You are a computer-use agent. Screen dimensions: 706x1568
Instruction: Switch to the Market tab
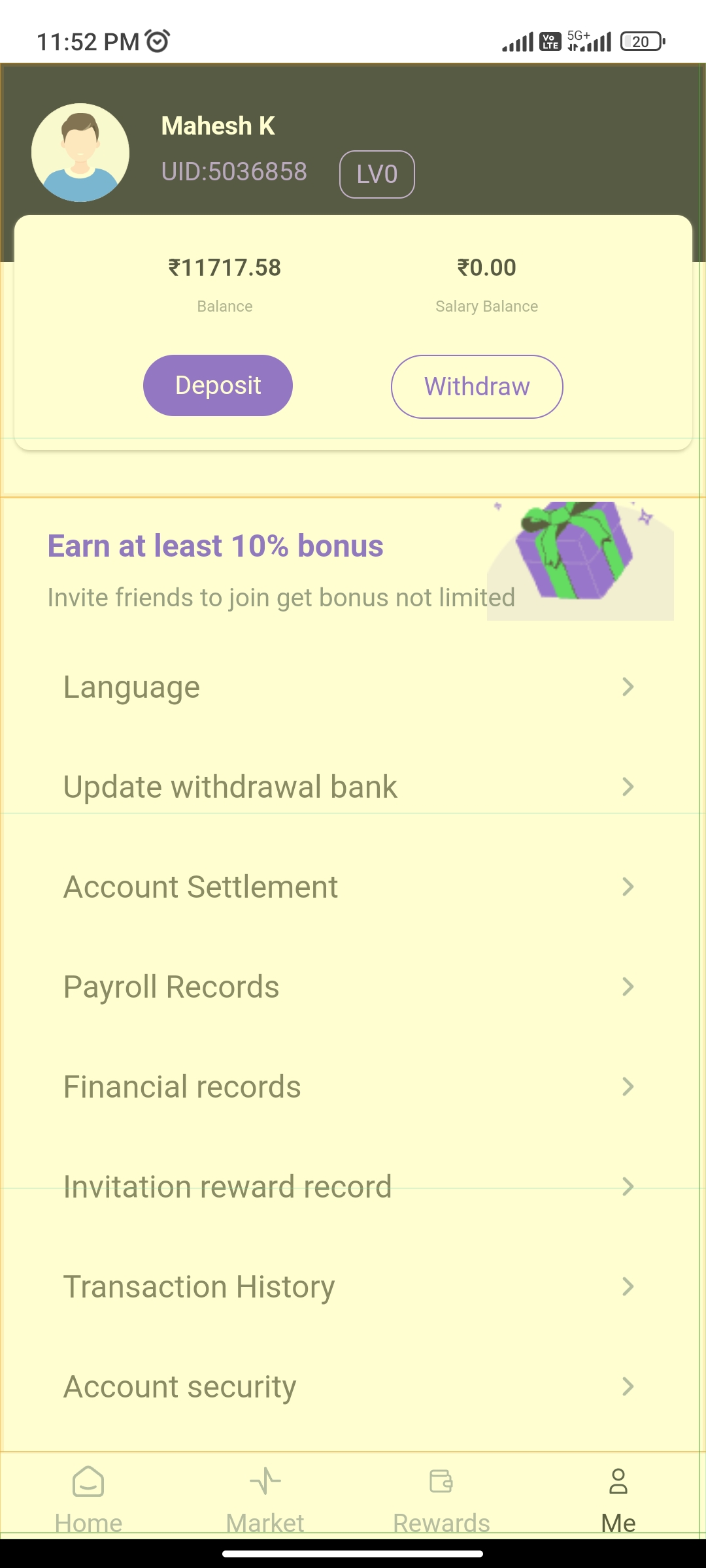tap(265, 1497)
